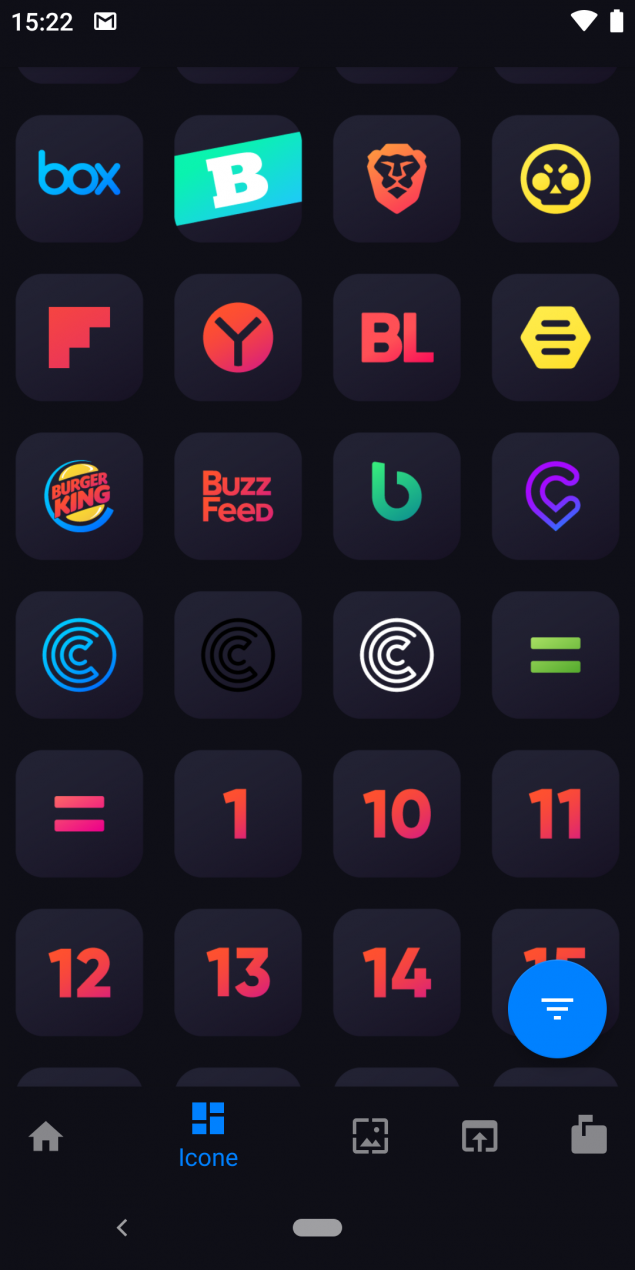Screen dimensions: 635x1270
Task: Select the green equals sign icon
Action: point(556,655)
